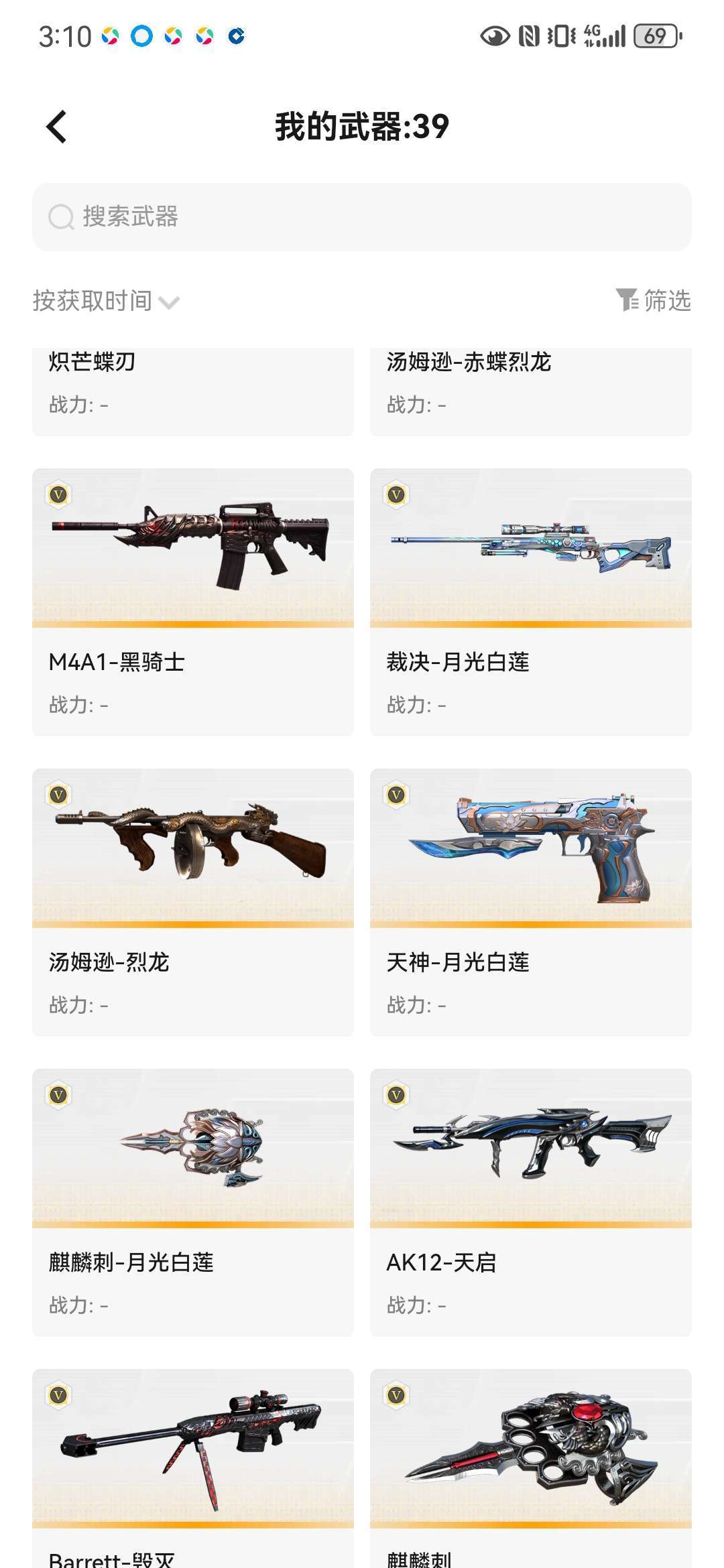
Task: Open the 裁决-月光白莲 weapon card
Action: [x=531, y=602]
